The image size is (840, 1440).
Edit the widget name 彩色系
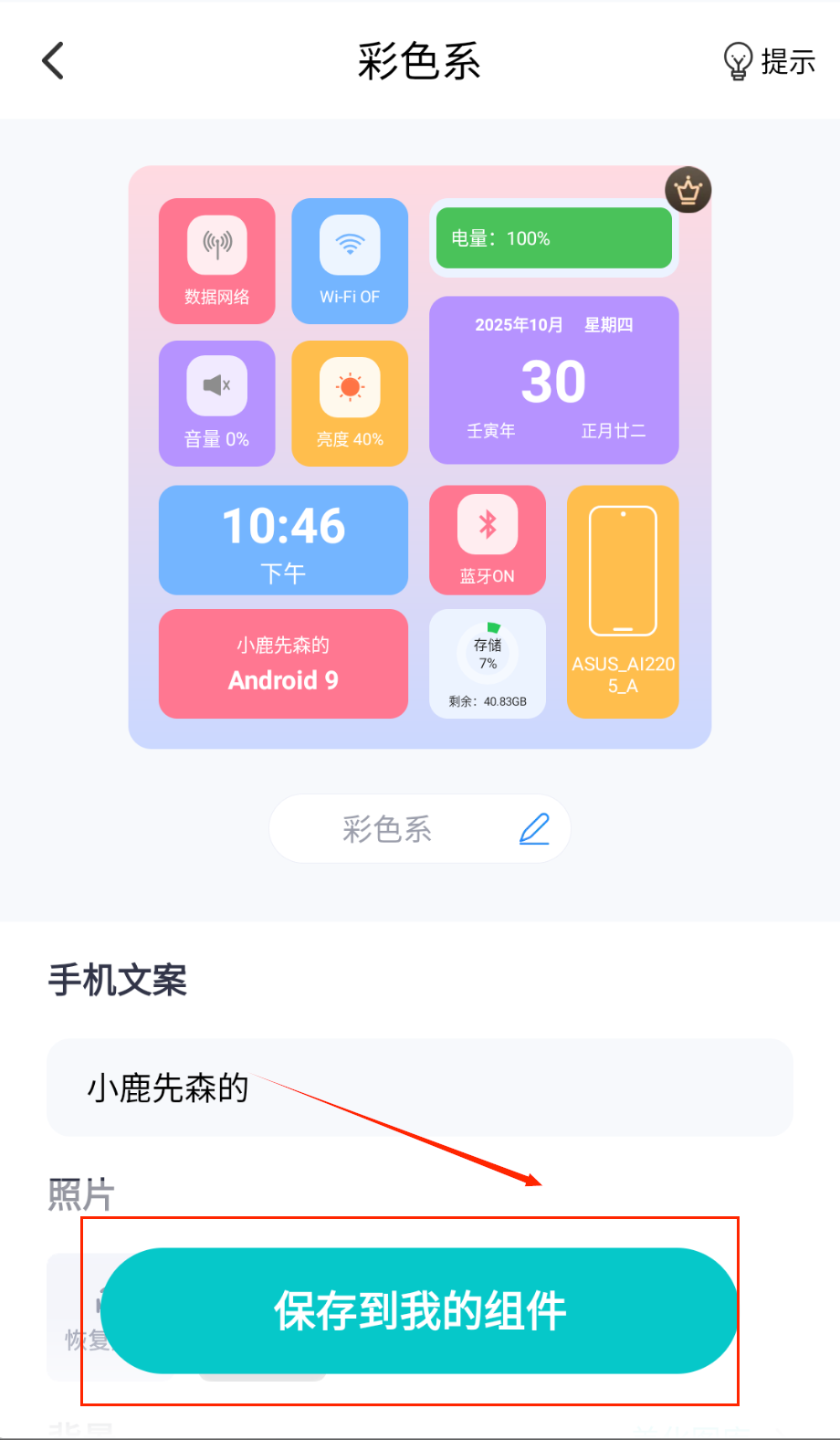pyautogui.click(x=534, y=829)
